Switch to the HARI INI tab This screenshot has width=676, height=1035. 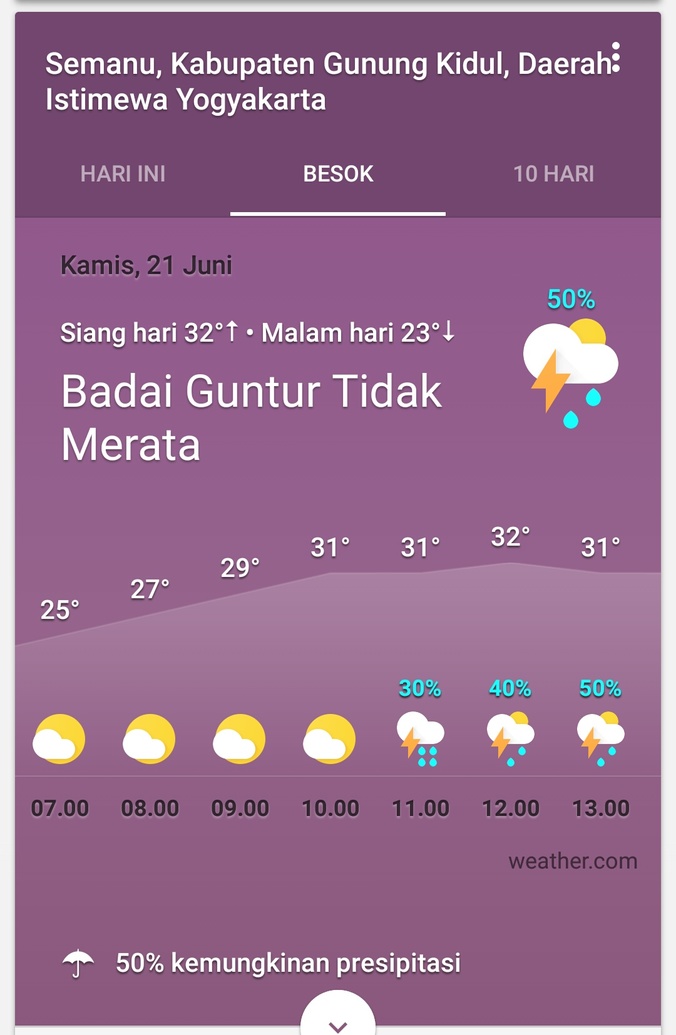coord(123,174)
